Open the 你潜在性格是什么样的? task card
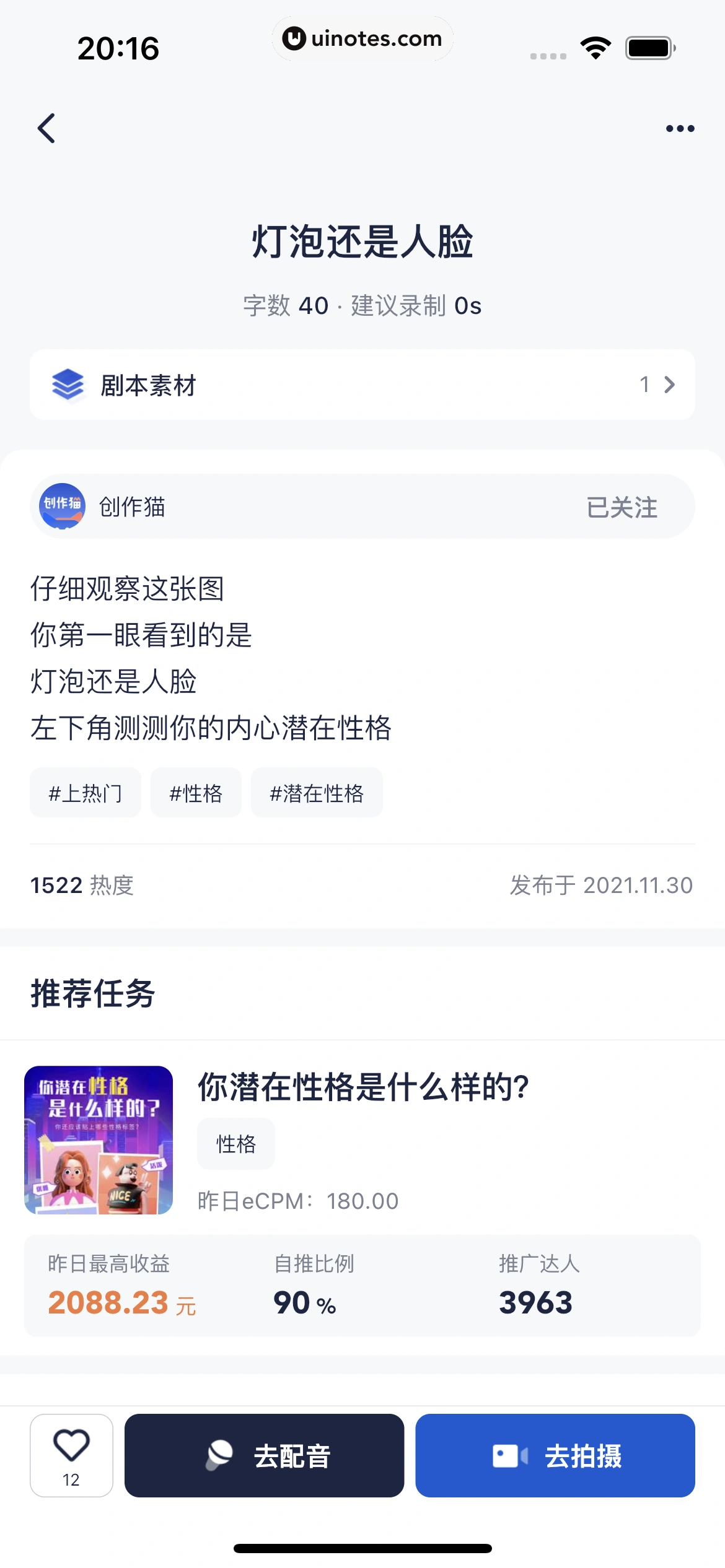725x1568 pixels. (362, 1139)
